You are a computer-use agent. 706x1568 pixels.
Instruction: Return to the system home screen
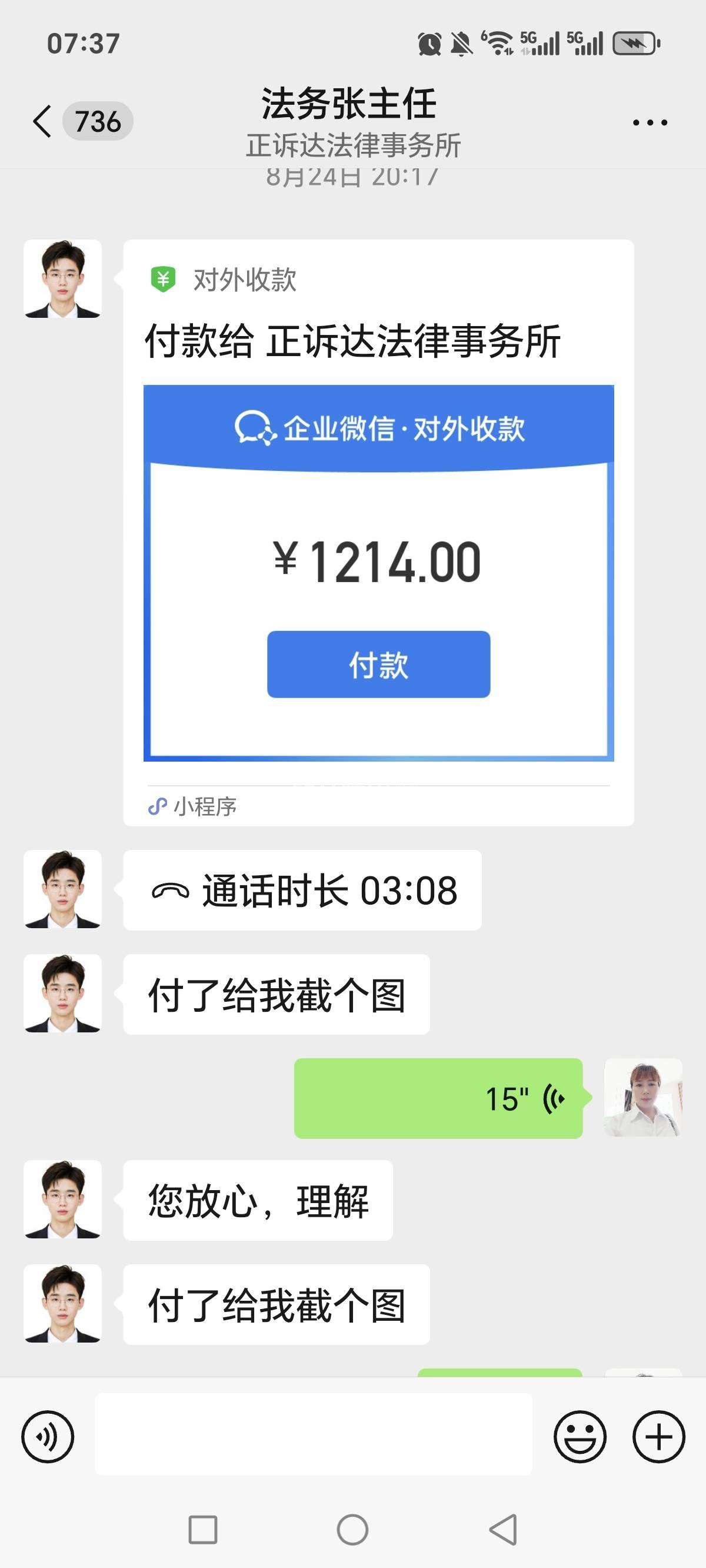352,1530
